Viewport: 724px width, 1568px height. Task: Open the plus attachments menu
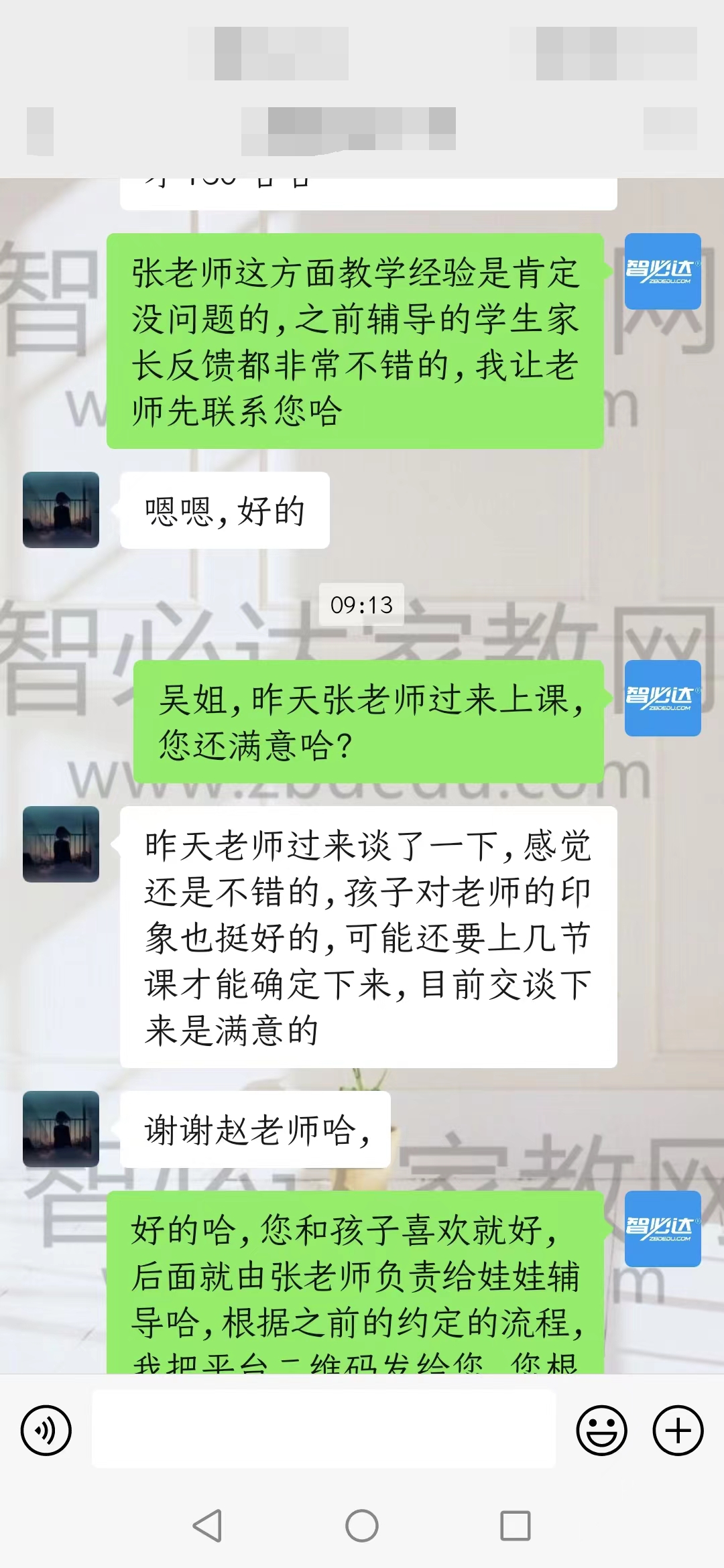coord(678,1431)
